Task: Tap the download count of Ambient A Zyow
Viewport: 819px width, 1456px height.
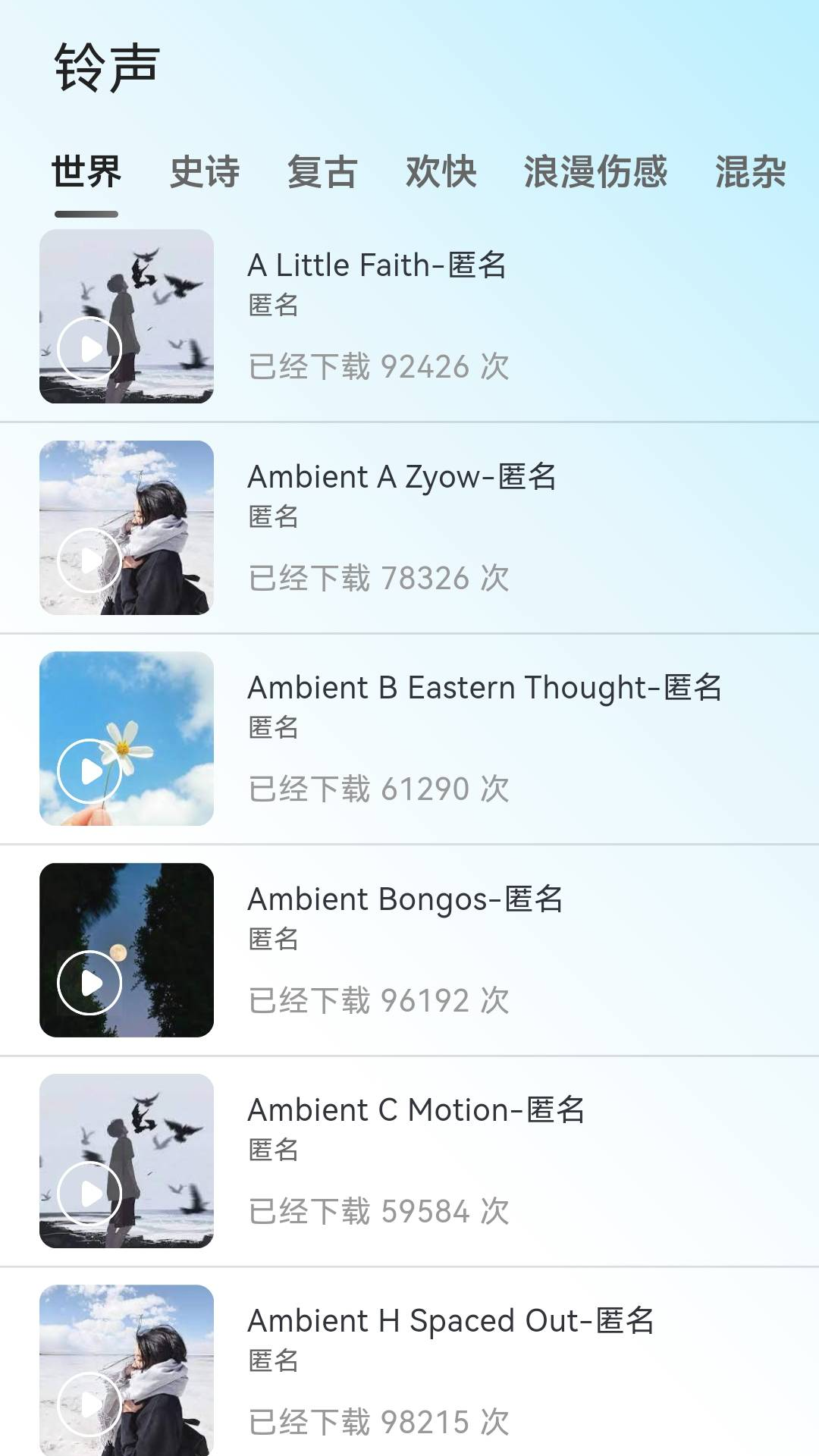Action: (379, 579)
